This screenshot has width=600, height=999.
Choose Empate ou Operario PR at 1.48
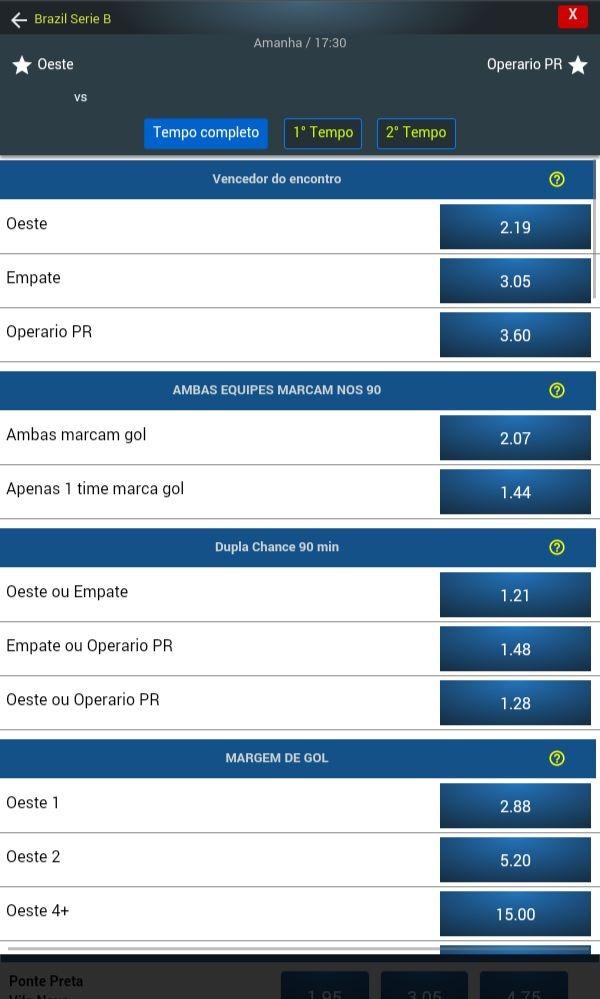[515, 649]
